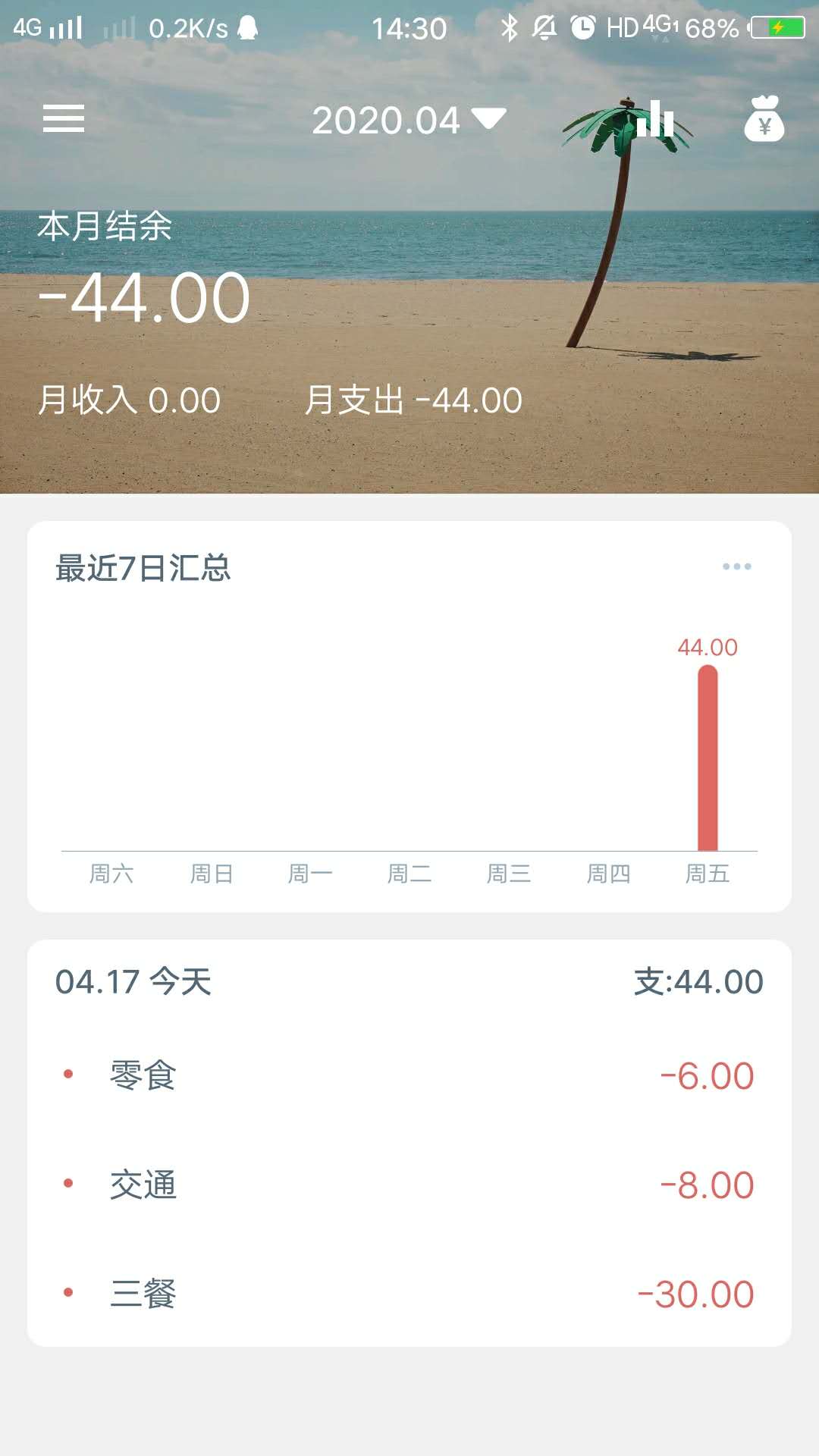The width and height of the screenshot is (819, 1456).
Task: Select the 周六 label below the chart
Action: tap(111, 874)
